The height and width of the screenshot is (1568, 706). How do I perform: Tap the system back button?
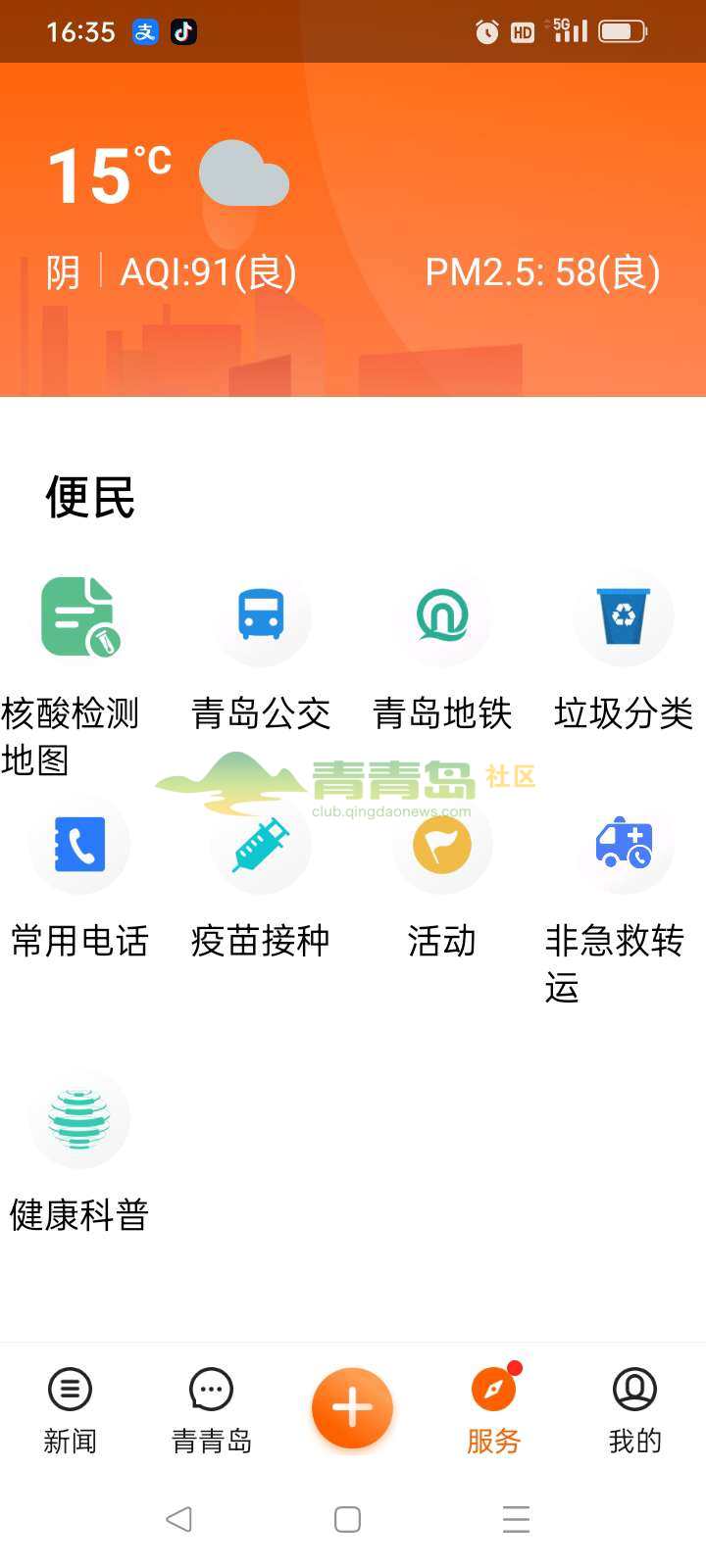tap(178, 1520)
